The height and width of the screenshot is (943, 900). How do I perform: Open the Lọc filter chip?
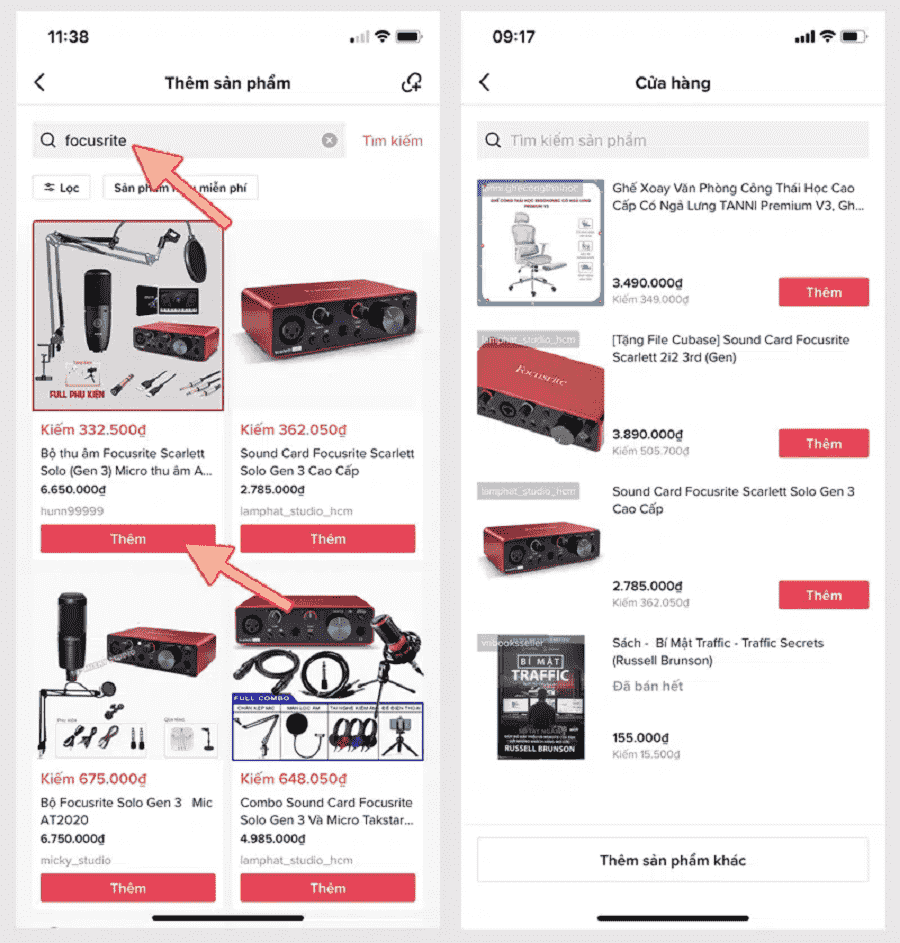[x=62, y=188]
